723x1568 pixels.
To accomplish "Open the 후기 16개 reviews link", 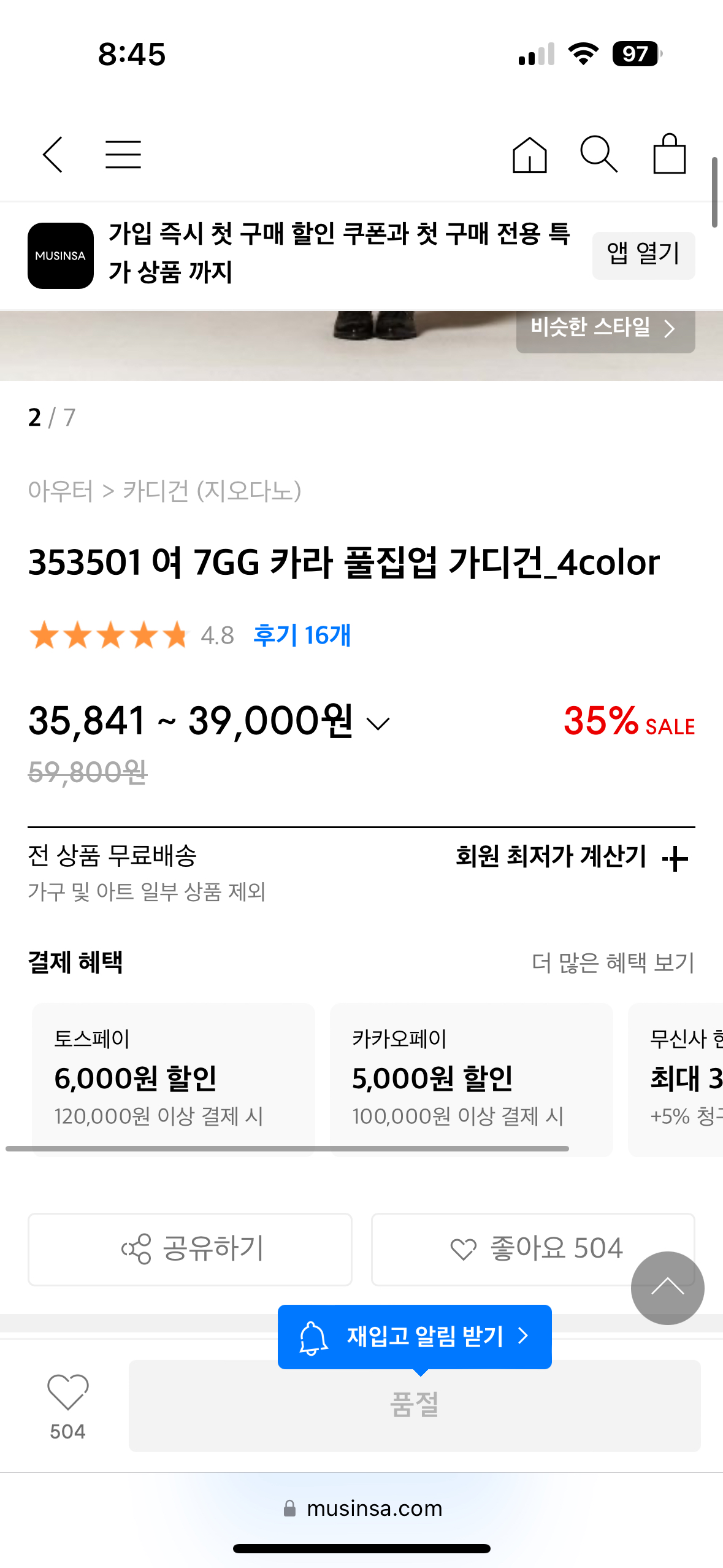I will click(302, 636).
